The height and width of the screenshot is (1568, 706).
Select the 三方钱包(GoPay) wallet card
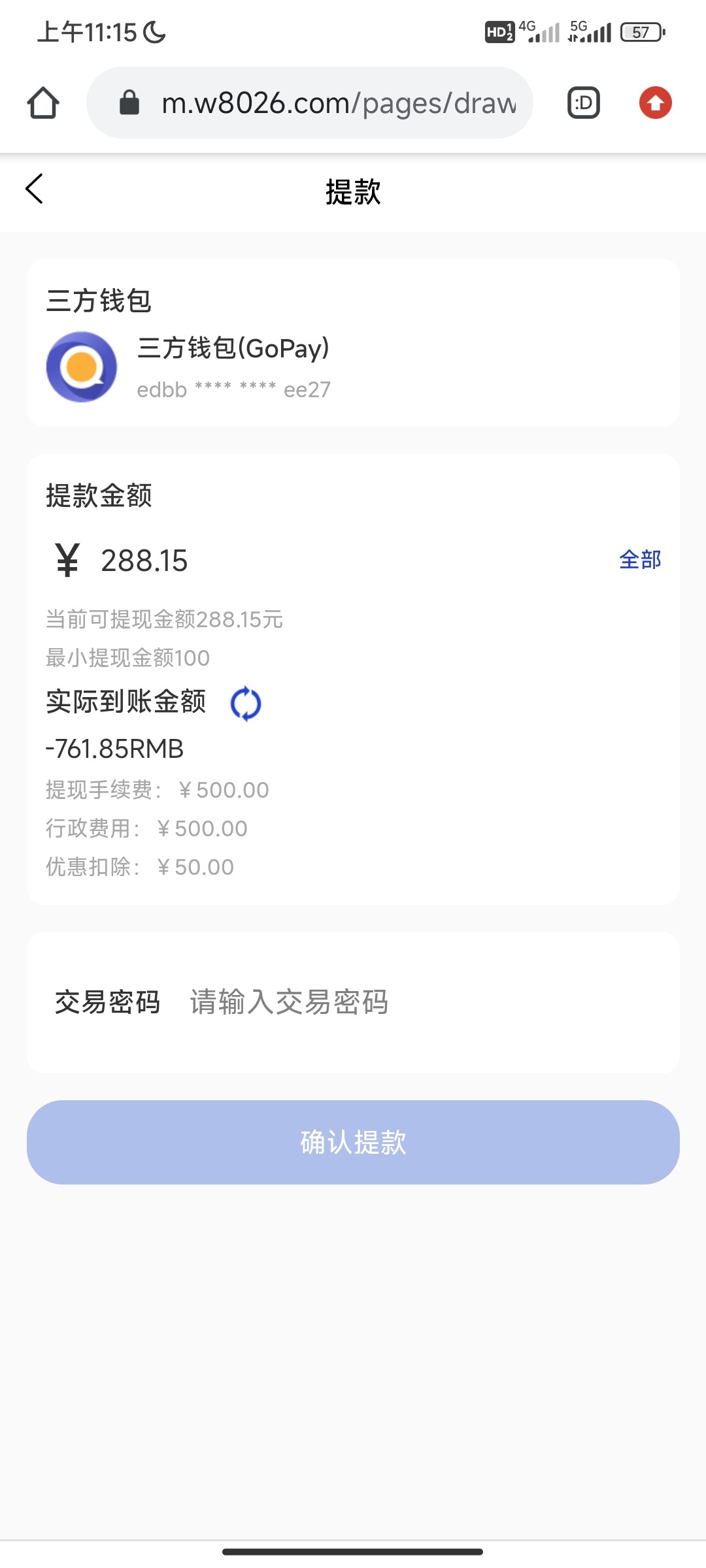click(353, 366)
